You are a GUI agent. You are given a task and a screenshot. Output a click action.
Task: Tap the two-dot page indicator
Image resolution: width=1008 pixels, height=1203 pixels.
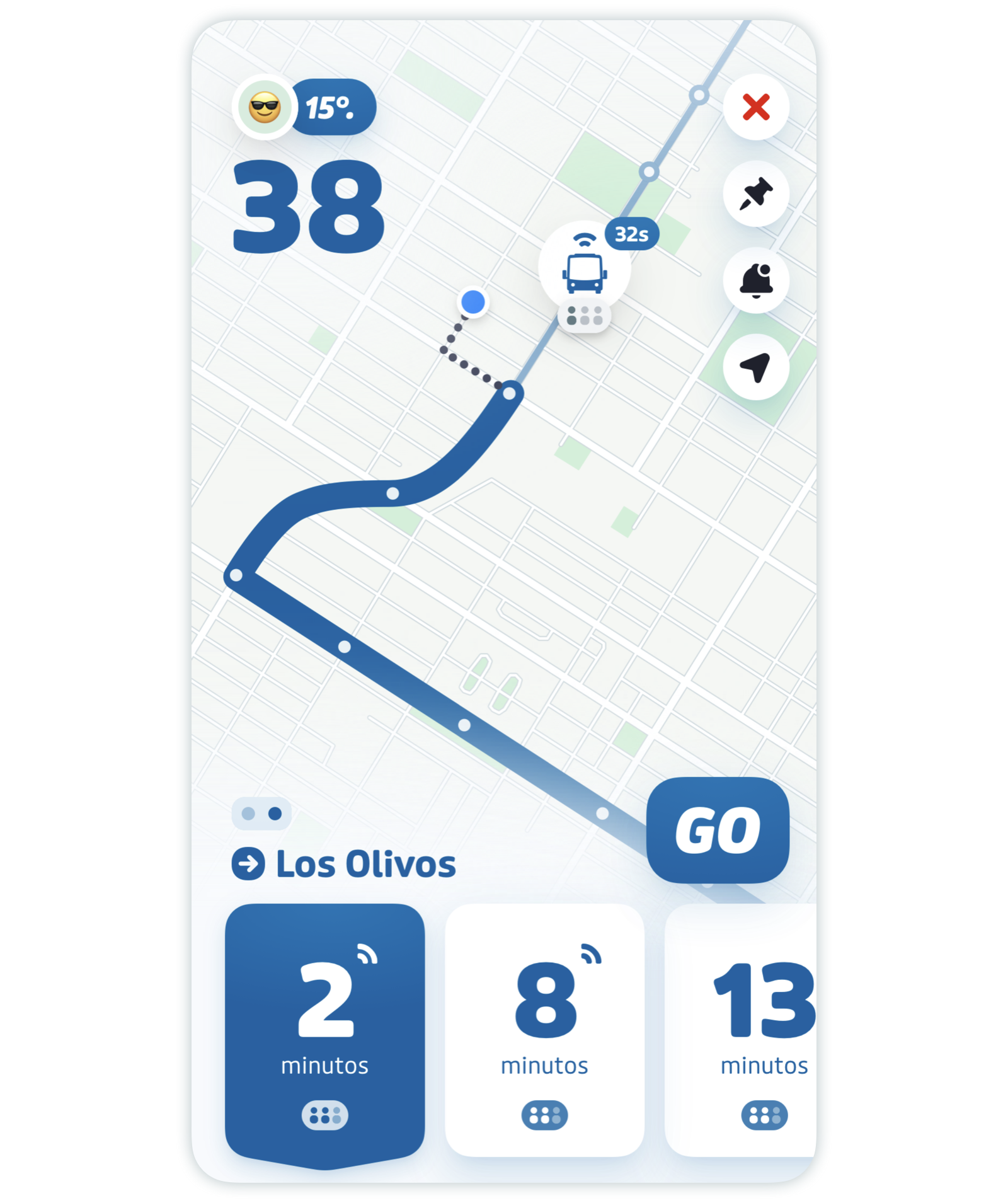261,814
